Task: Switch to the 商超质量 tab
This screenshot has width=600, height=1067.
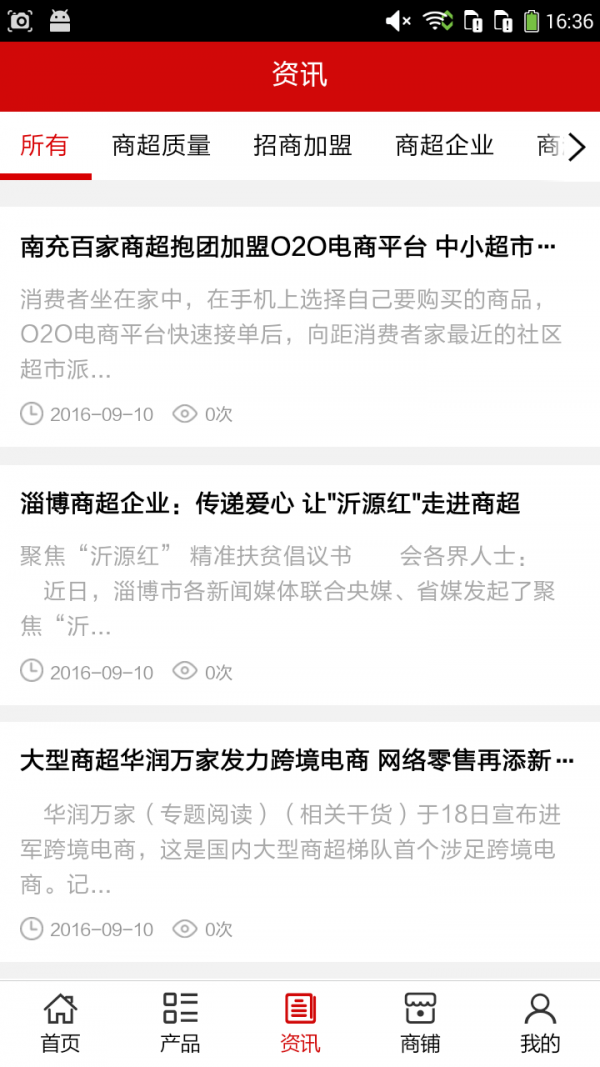Action: tap(161, 146)
